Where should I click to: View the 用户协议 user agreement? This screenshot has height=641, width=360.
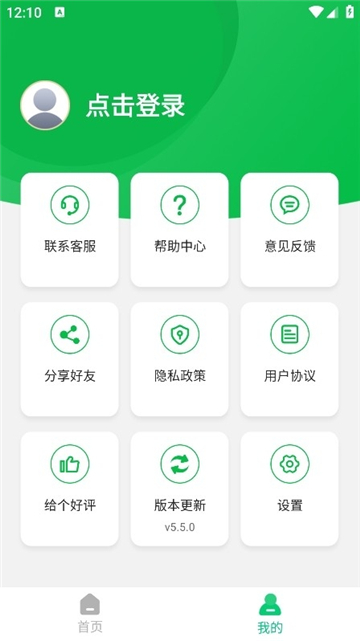click(289, 359)
